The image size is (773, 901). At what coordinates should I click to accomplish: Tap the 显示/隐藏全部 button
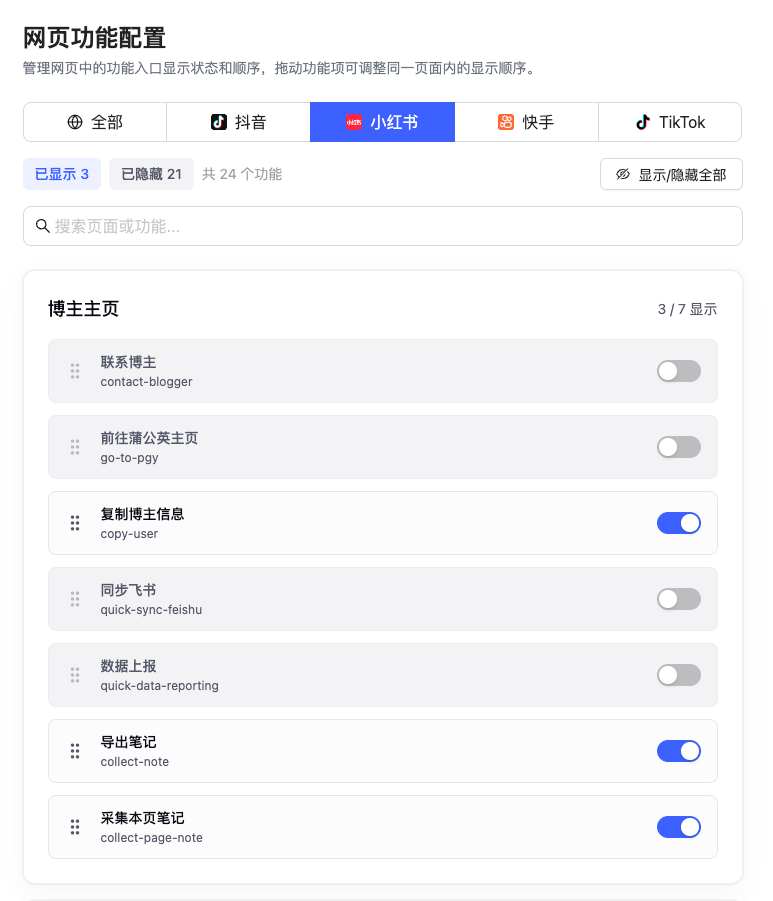pos(671,174)
